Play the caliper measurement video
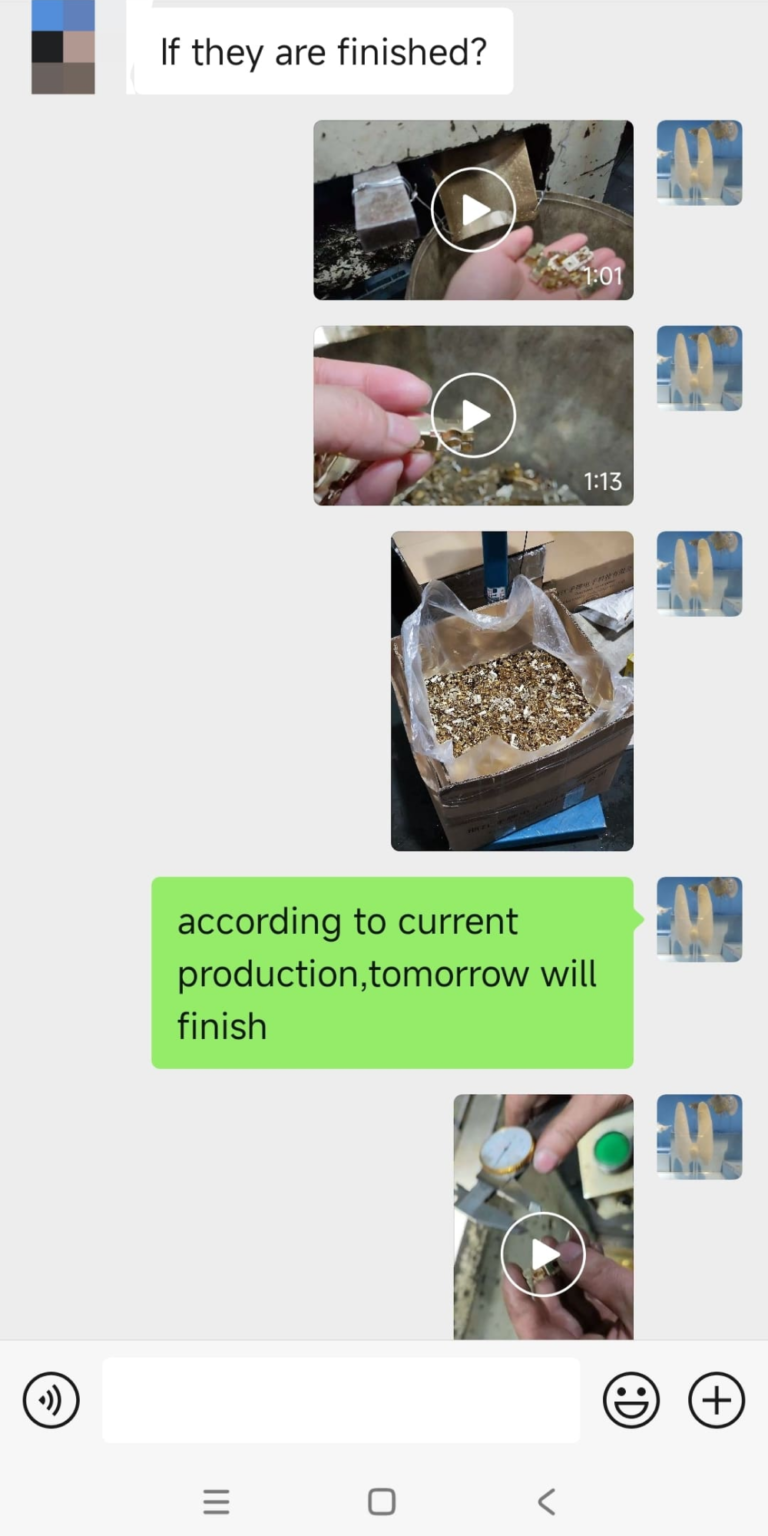 click(x=543, y=1254)
